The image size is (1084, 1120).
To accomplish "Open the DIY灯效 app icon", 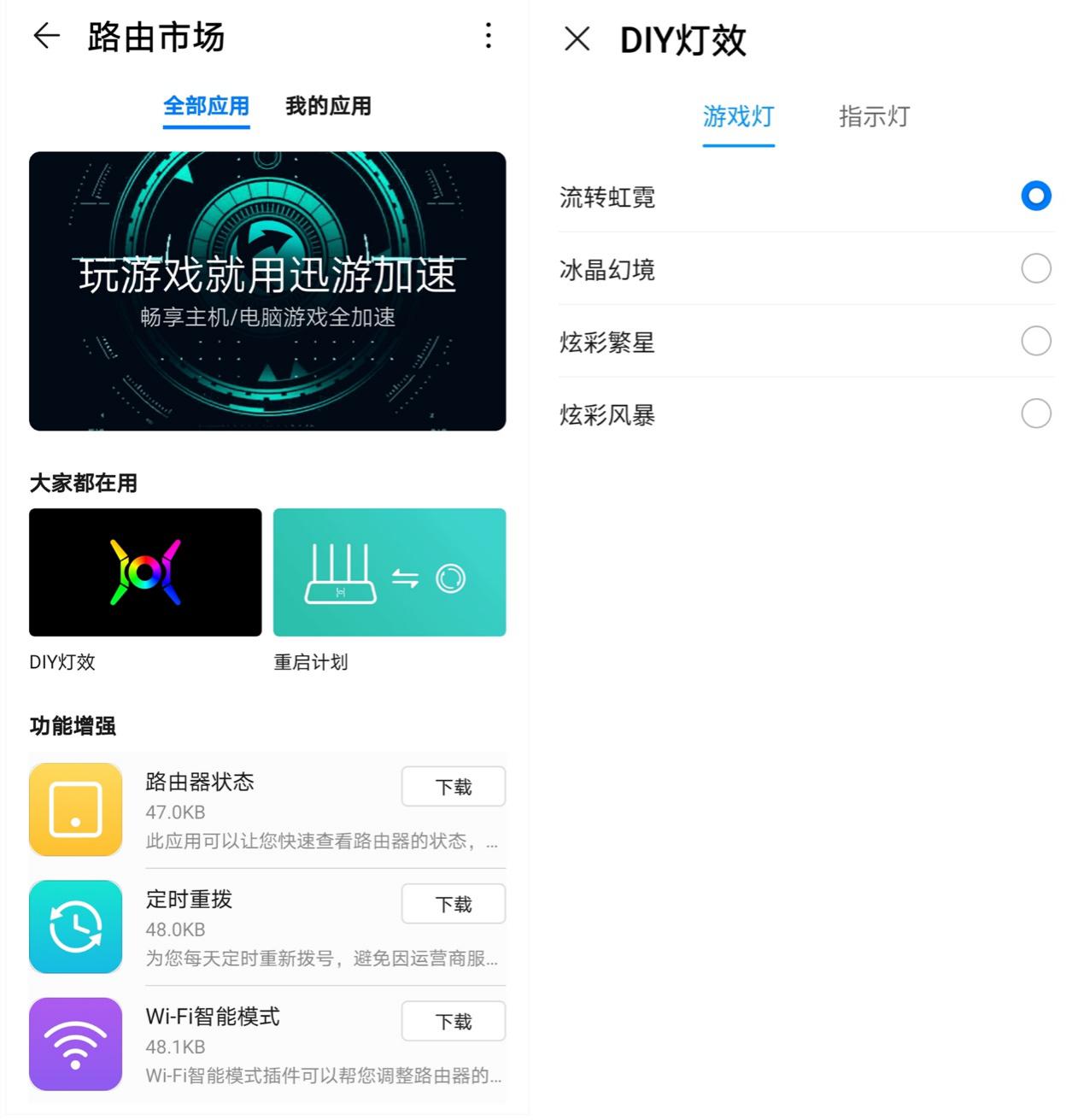I will tap(144, 572).
